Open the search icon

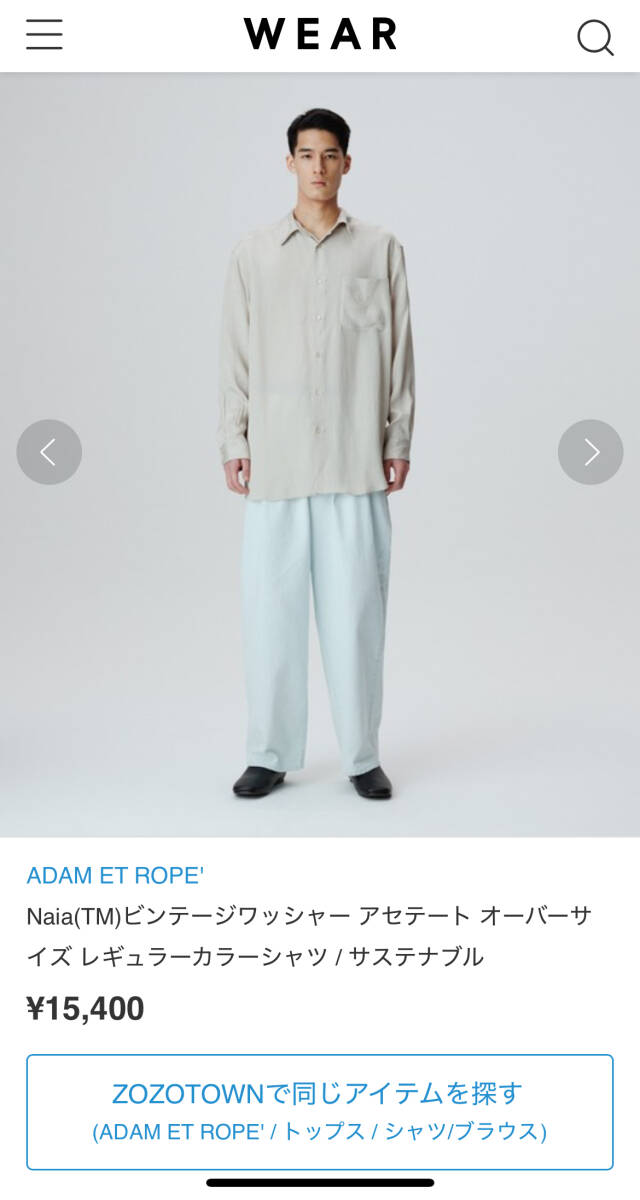(594, 37)
